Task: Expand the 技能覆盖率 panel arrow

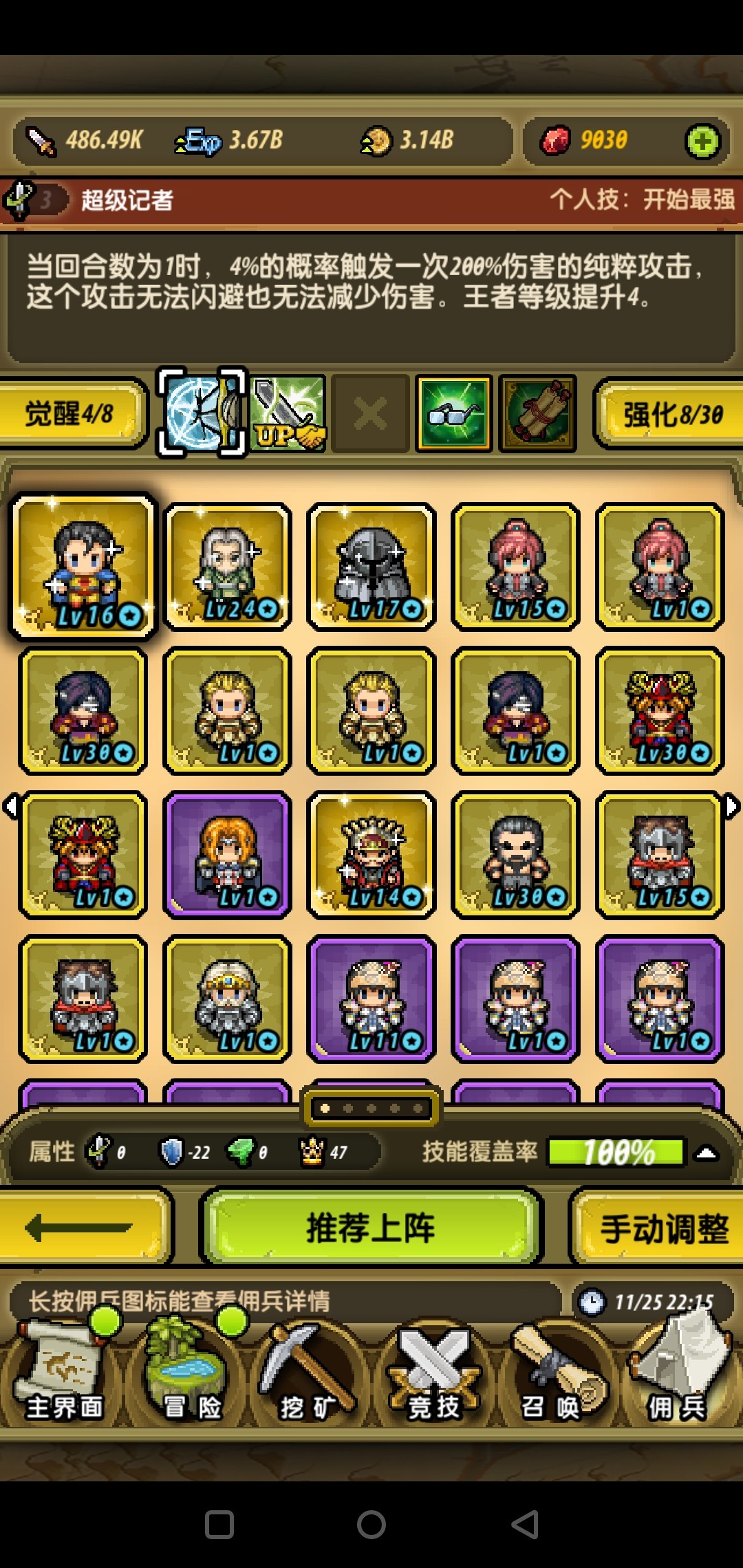Action: (707, 1153)
